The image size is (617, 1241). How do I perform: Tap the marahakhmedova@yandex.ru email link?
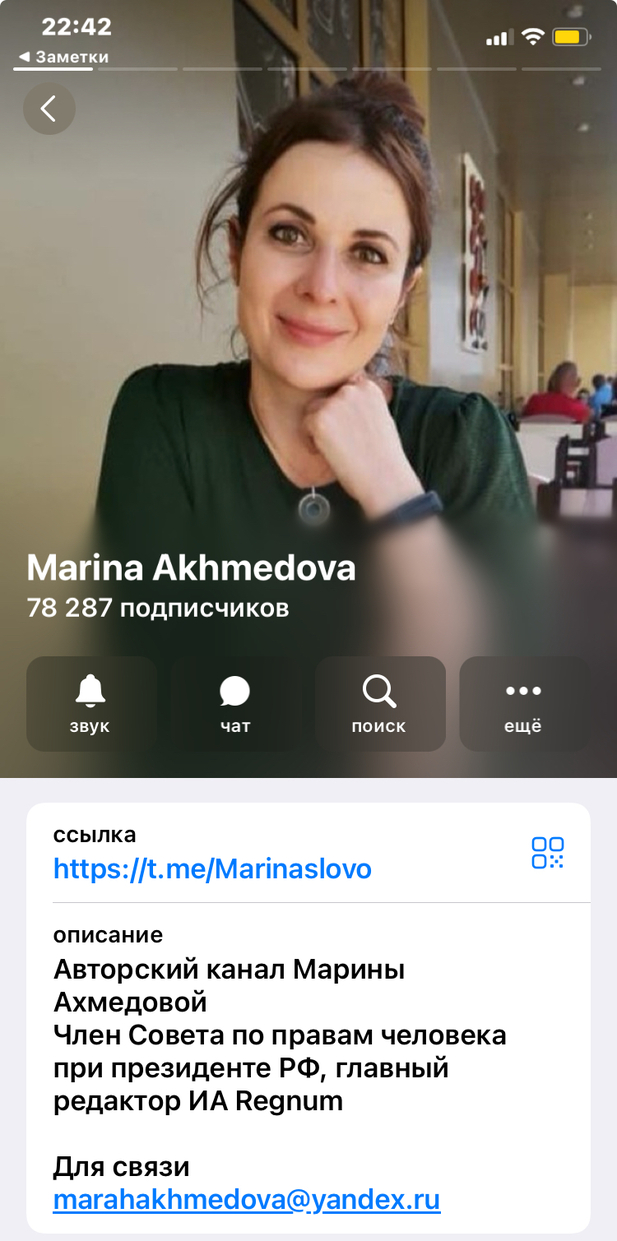[x=246, y=1199]
